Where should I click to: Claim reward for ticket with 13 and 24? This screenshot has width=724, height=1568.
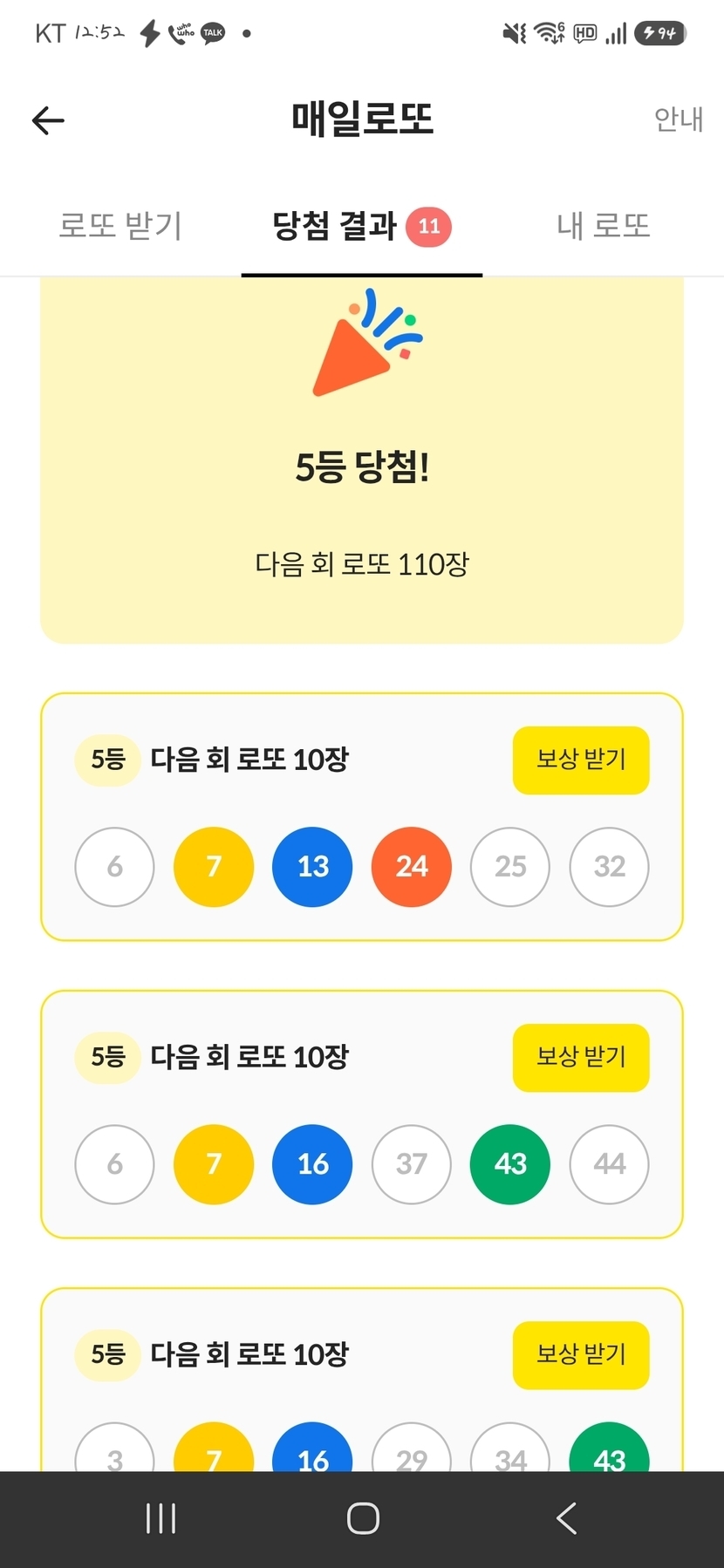pos(581,760)
